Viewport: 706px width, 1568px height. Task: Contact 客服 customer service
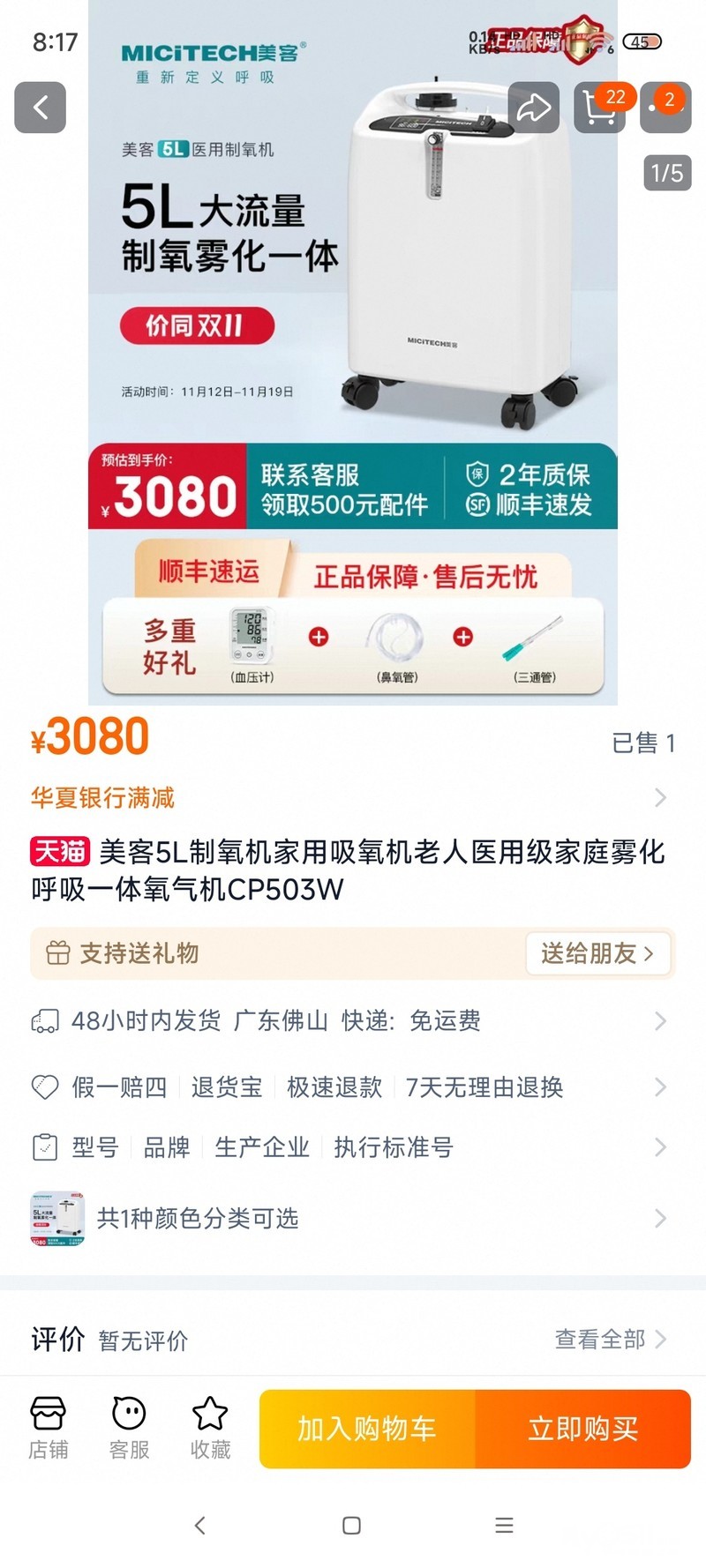(x=129, y=1428)
